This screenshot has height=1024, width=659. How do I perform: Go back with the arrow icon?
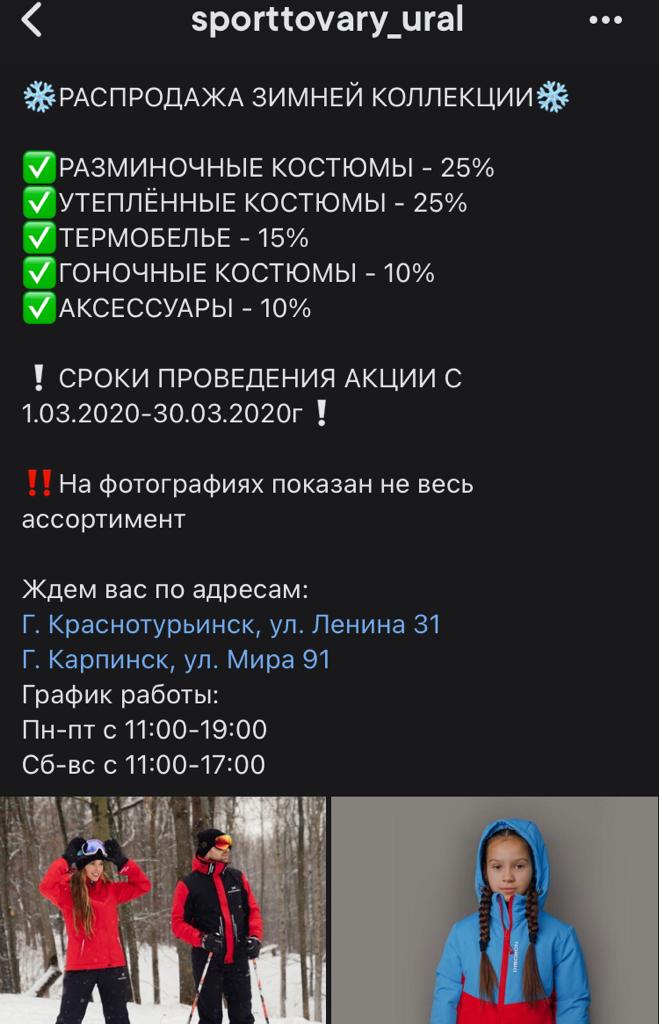coord(32,20)
